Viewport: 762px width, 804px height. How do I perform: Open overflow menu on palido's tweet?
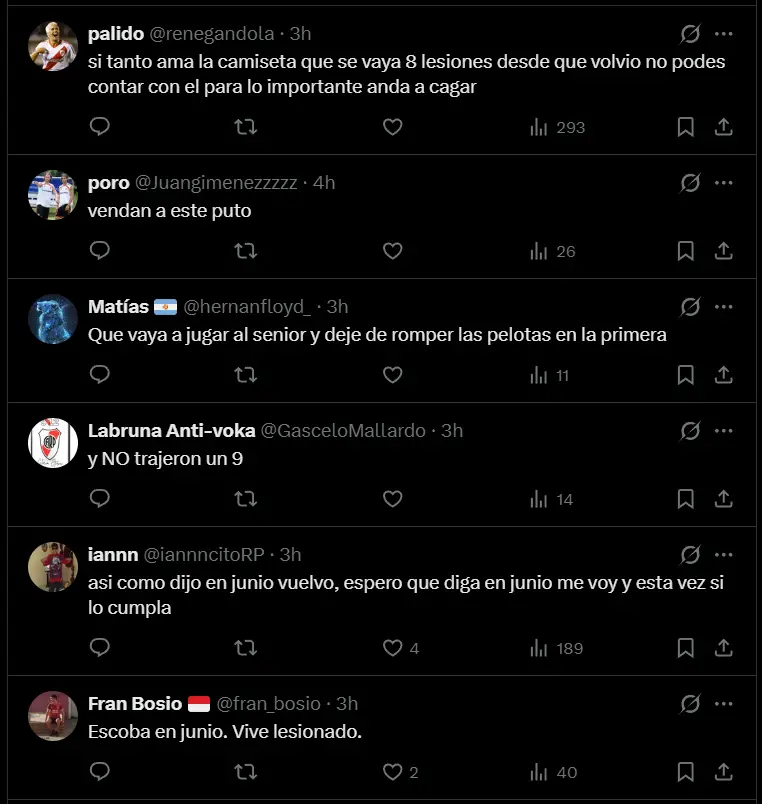(724, 34)
